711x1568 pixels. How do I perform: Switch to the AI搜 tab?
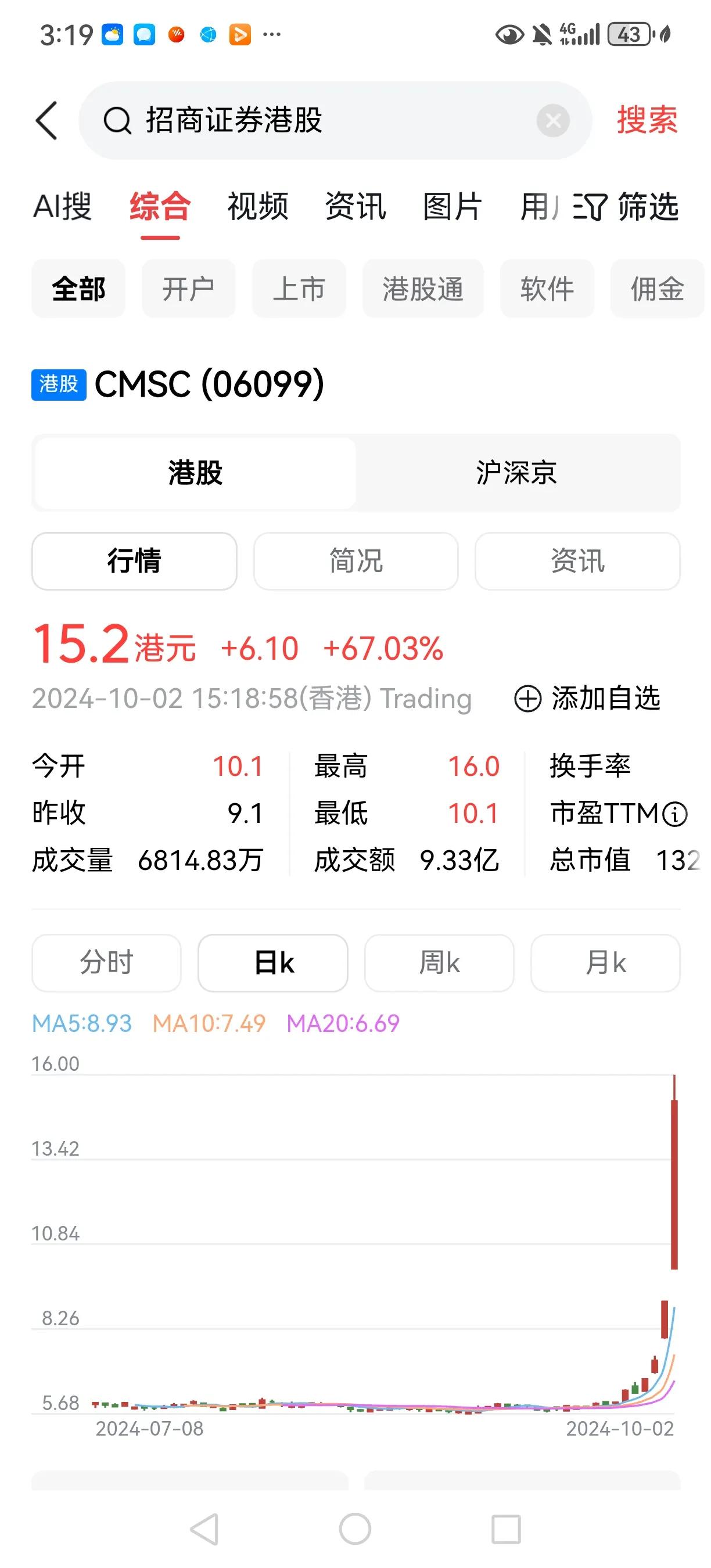point(63,206)
